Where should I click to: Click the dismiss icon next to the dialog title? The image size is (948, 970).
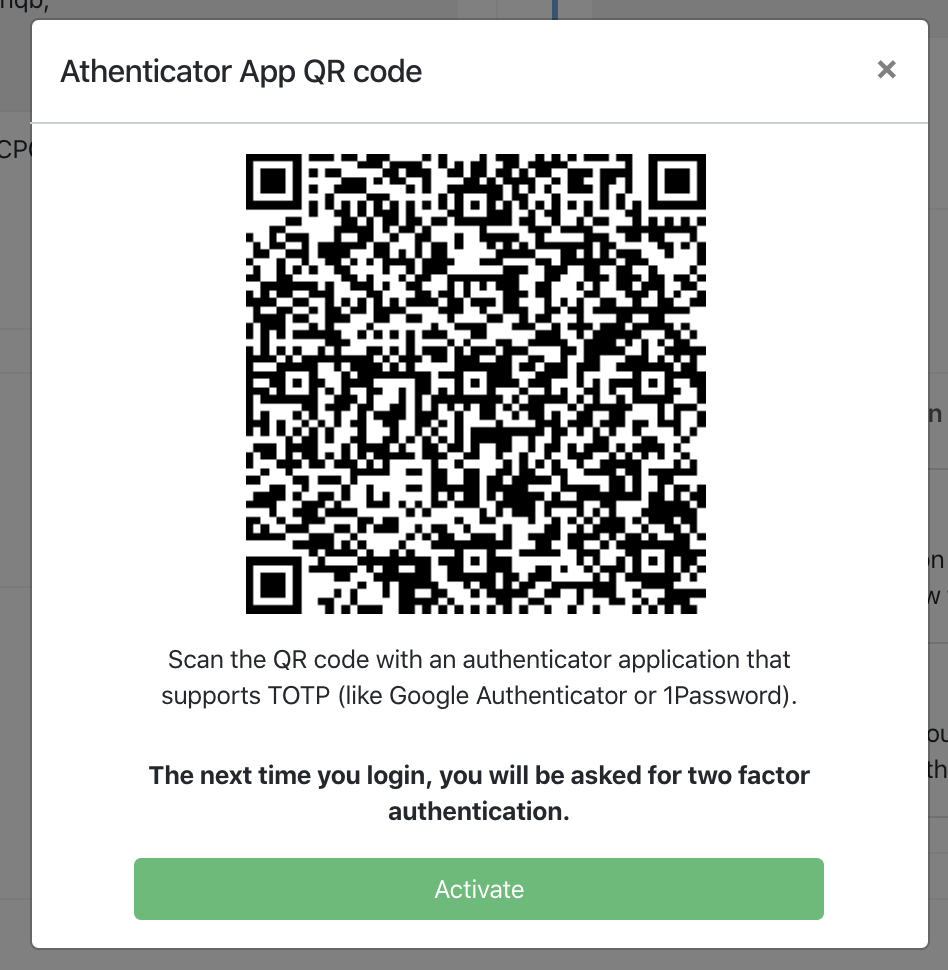[x=886, y=70]
